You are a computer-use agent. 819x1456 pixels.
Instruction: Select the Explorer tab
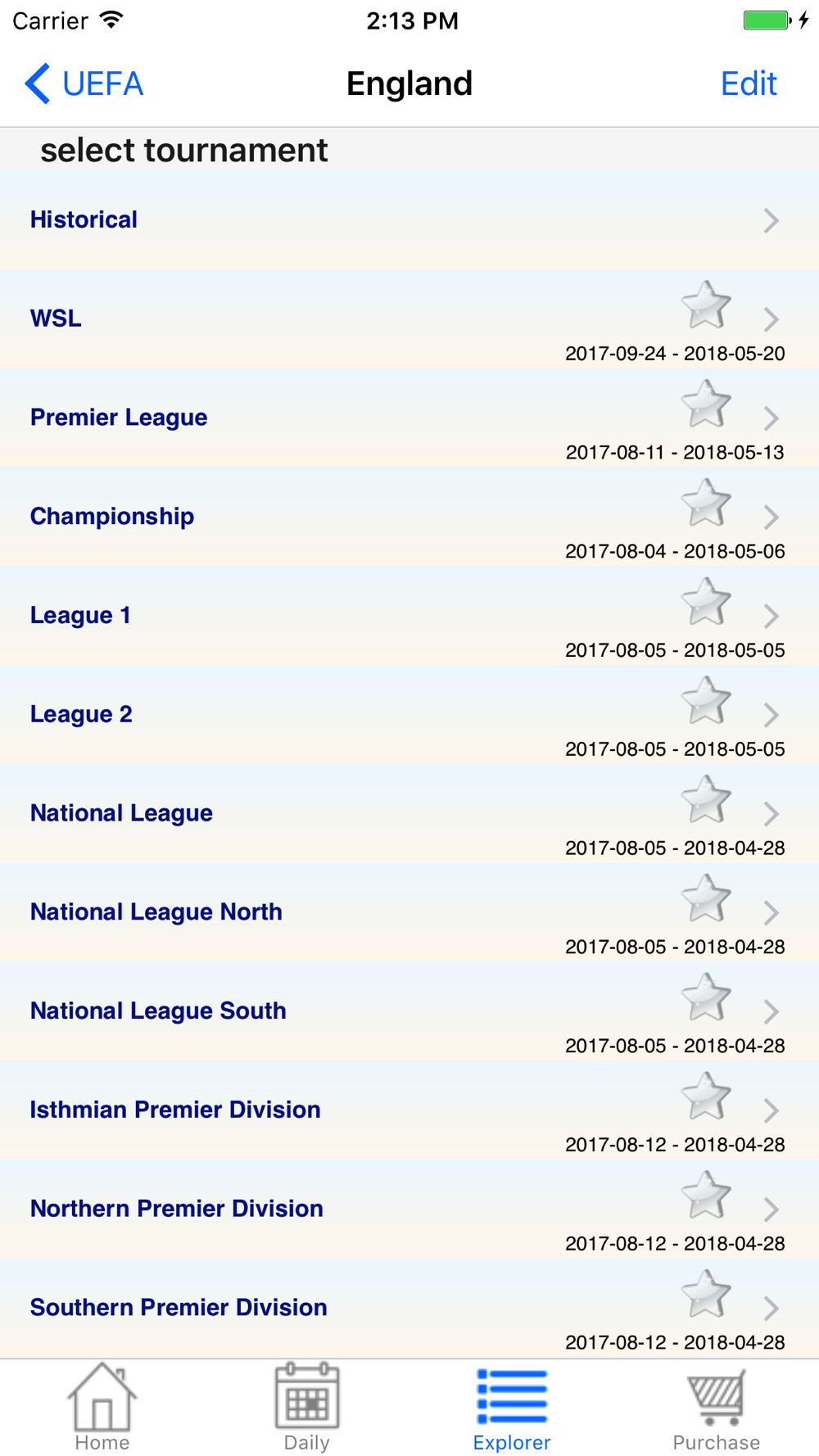[x=512, y=1408]
